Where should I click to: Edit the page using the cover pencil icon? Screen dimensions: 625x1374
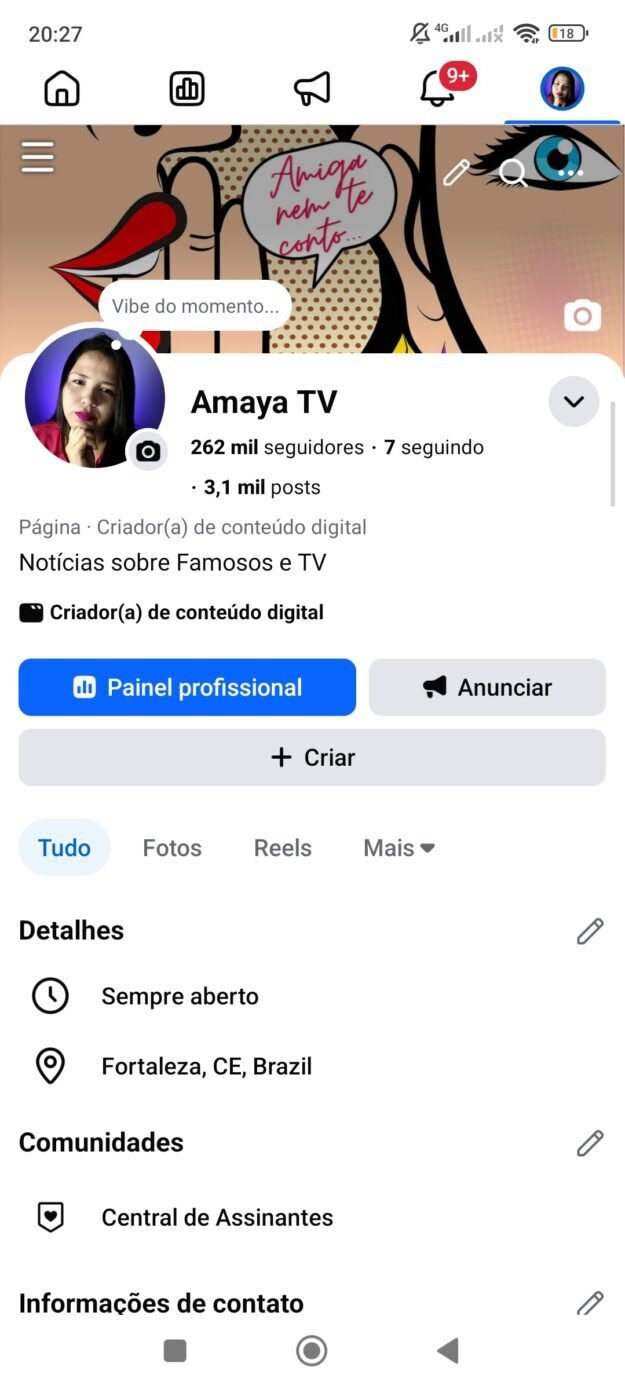tap(456, 173)
